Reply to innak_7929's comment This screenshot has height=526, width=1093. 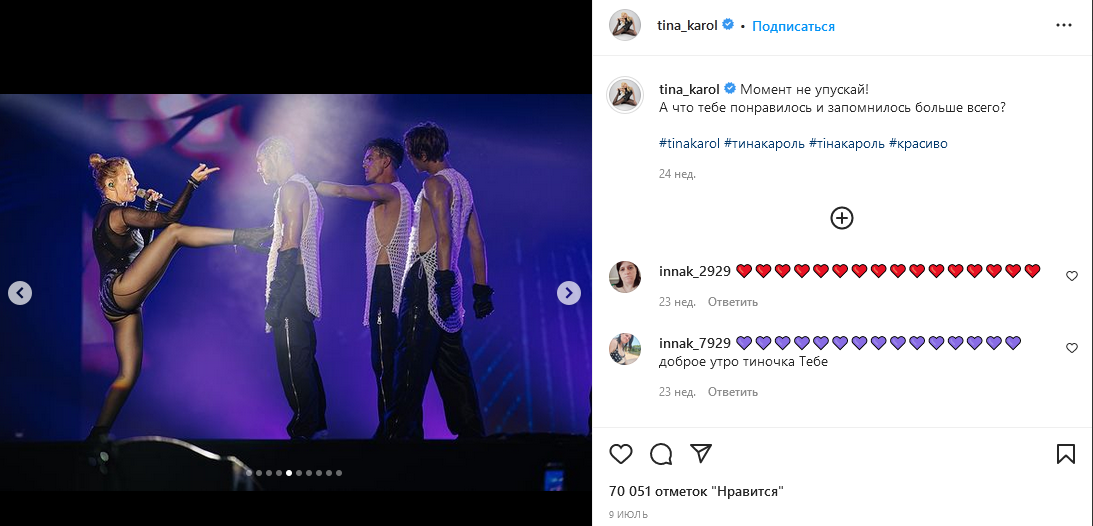733,392
